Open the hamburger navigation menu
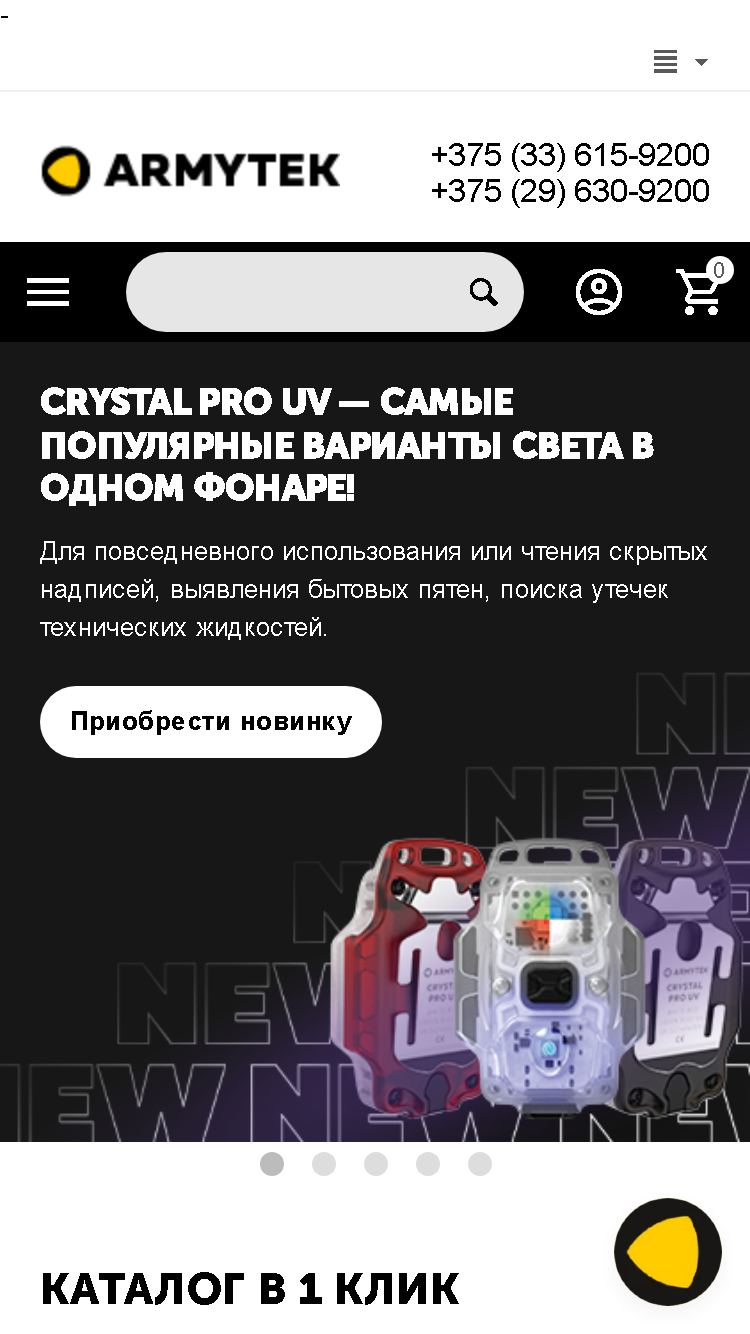This screenshot has width=750, height=1334. point(48,292)
